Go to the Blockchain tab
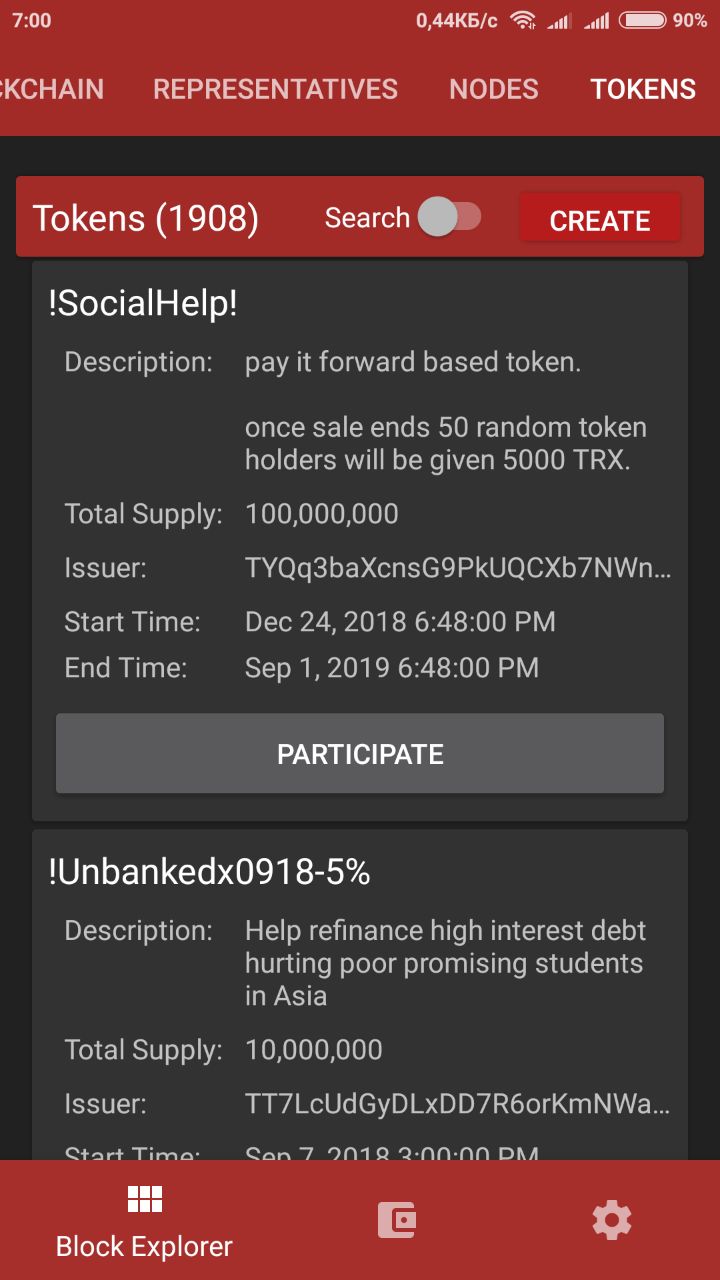This screenshot has width=720, height=1280. point(52,89)
